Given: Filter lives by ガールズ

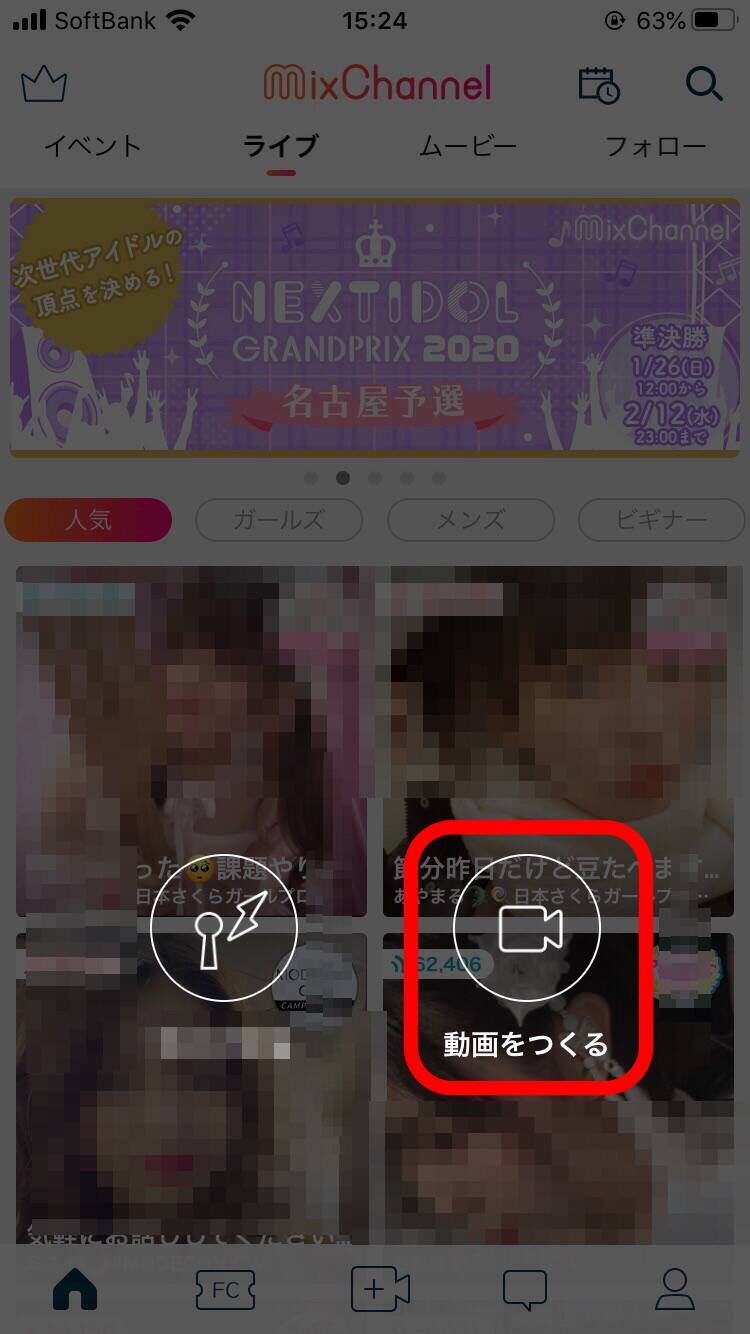Looking at the screenshot, I should coord(278,520).
